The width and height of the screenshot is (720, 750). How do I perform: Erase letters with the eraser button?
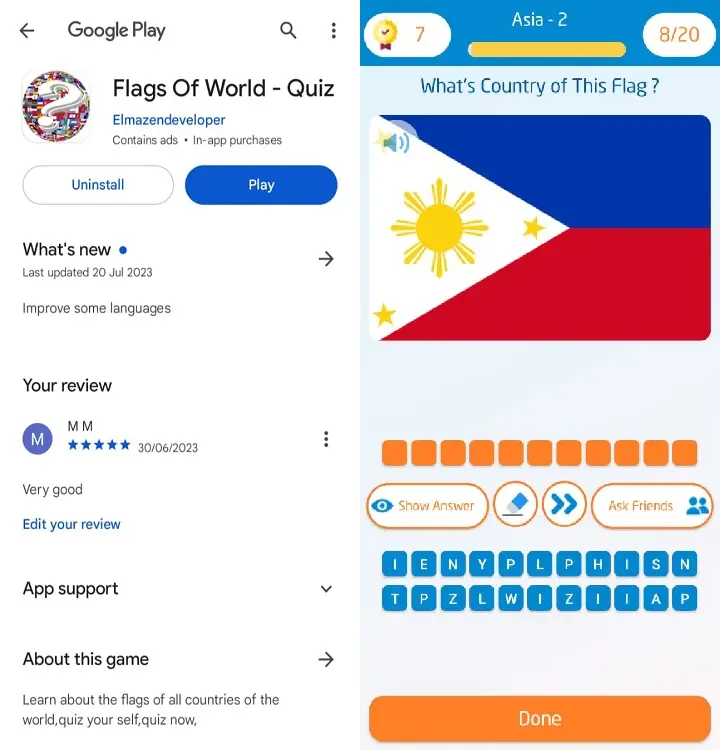point(515,505)
